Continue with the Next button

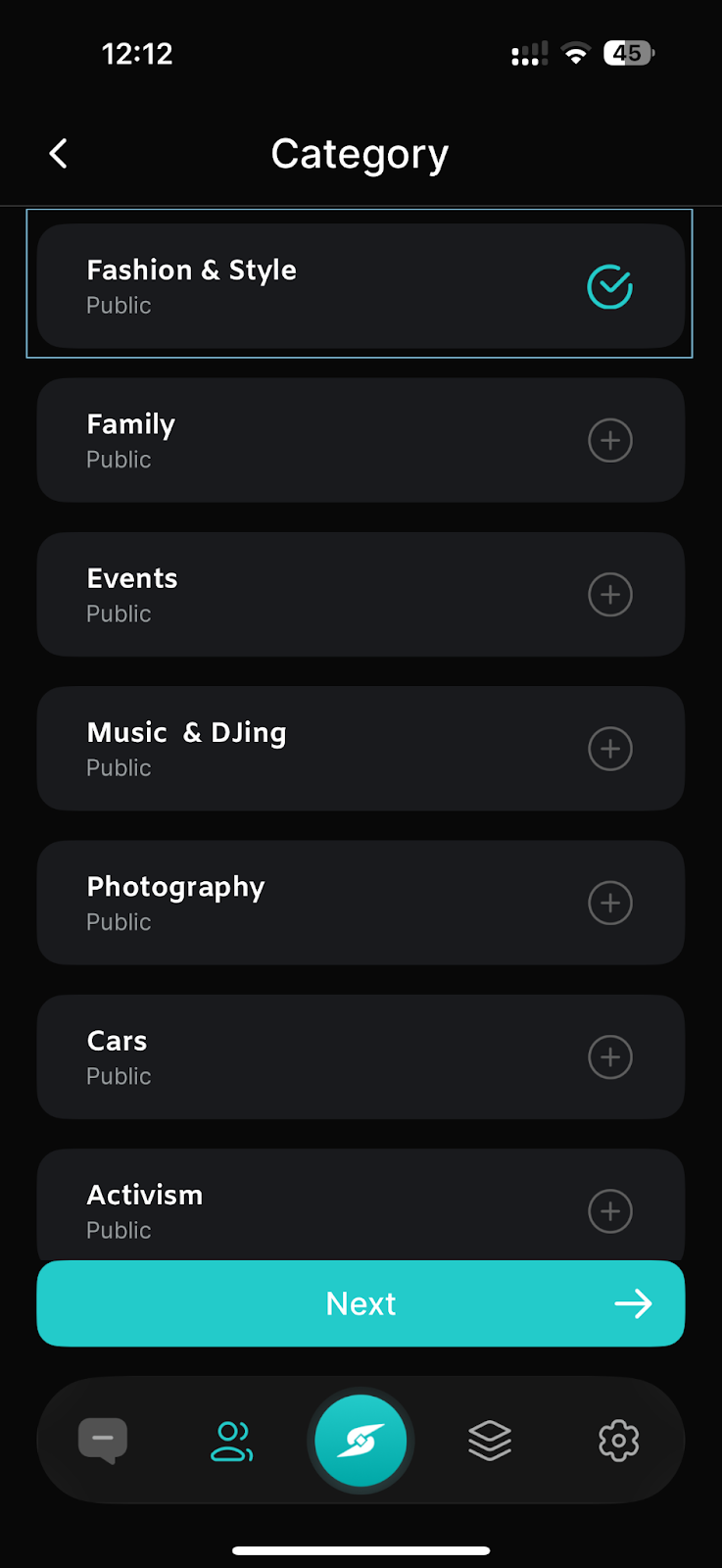pos(361,1303)
